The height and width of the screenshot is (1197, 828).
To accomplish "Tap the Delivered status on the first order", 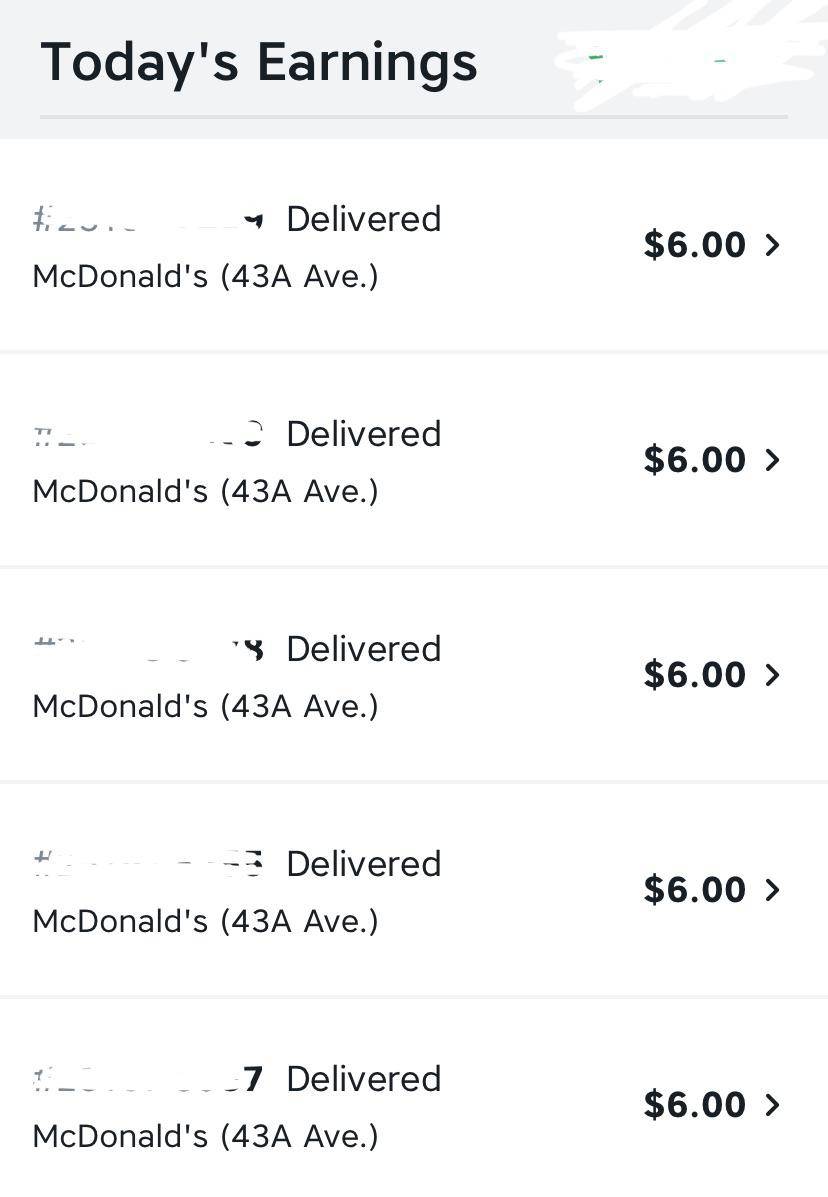I will pos(363,218).
